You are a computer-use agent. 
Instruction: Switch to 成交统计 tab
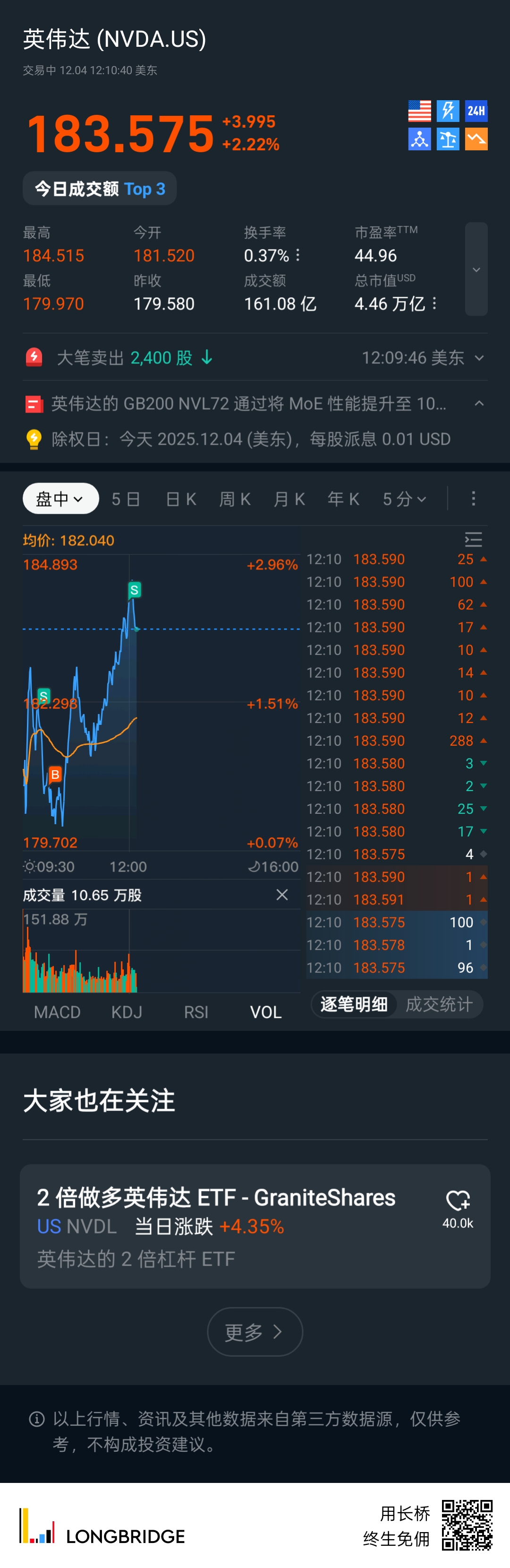tap(439, 1004)
